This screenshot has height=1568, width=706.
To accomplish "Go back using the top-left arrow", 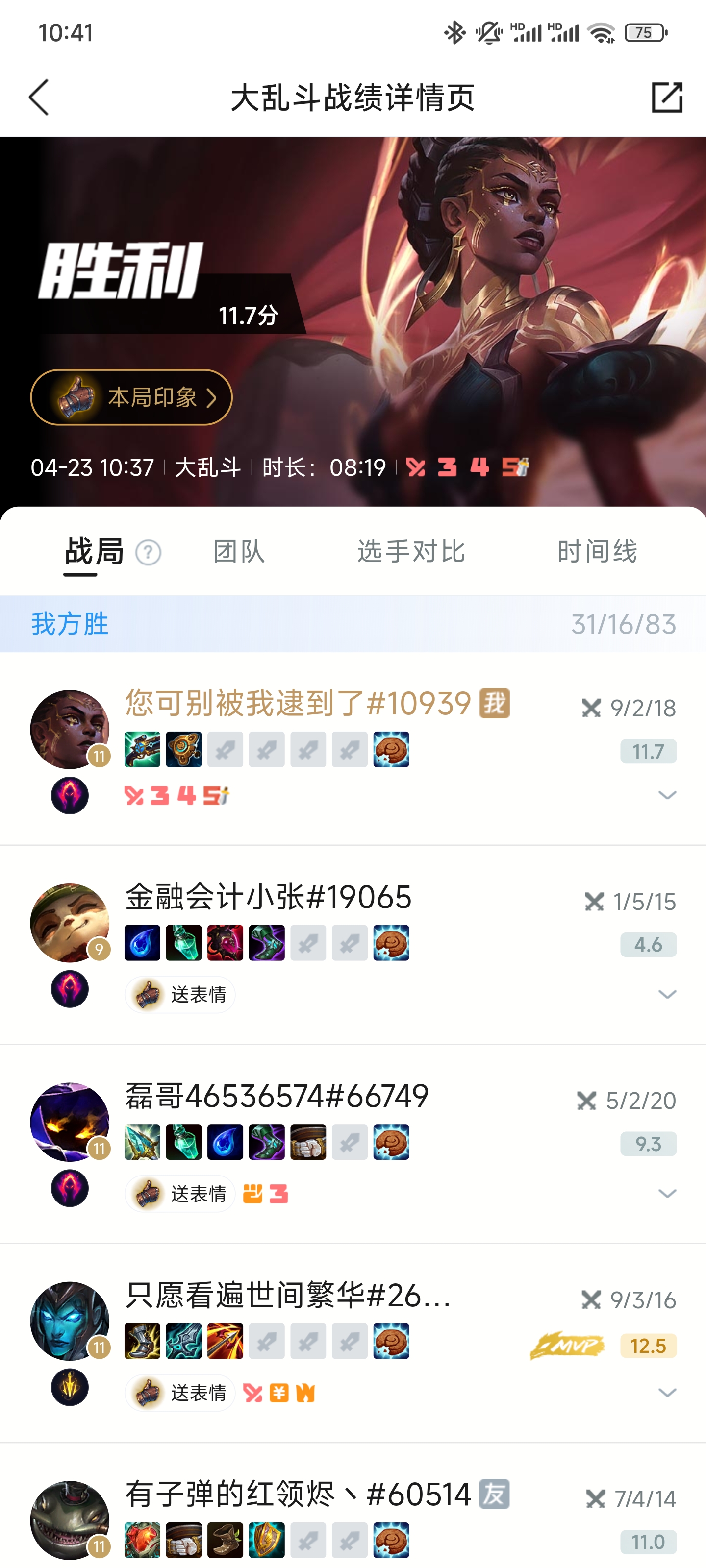I will point(38,98).
